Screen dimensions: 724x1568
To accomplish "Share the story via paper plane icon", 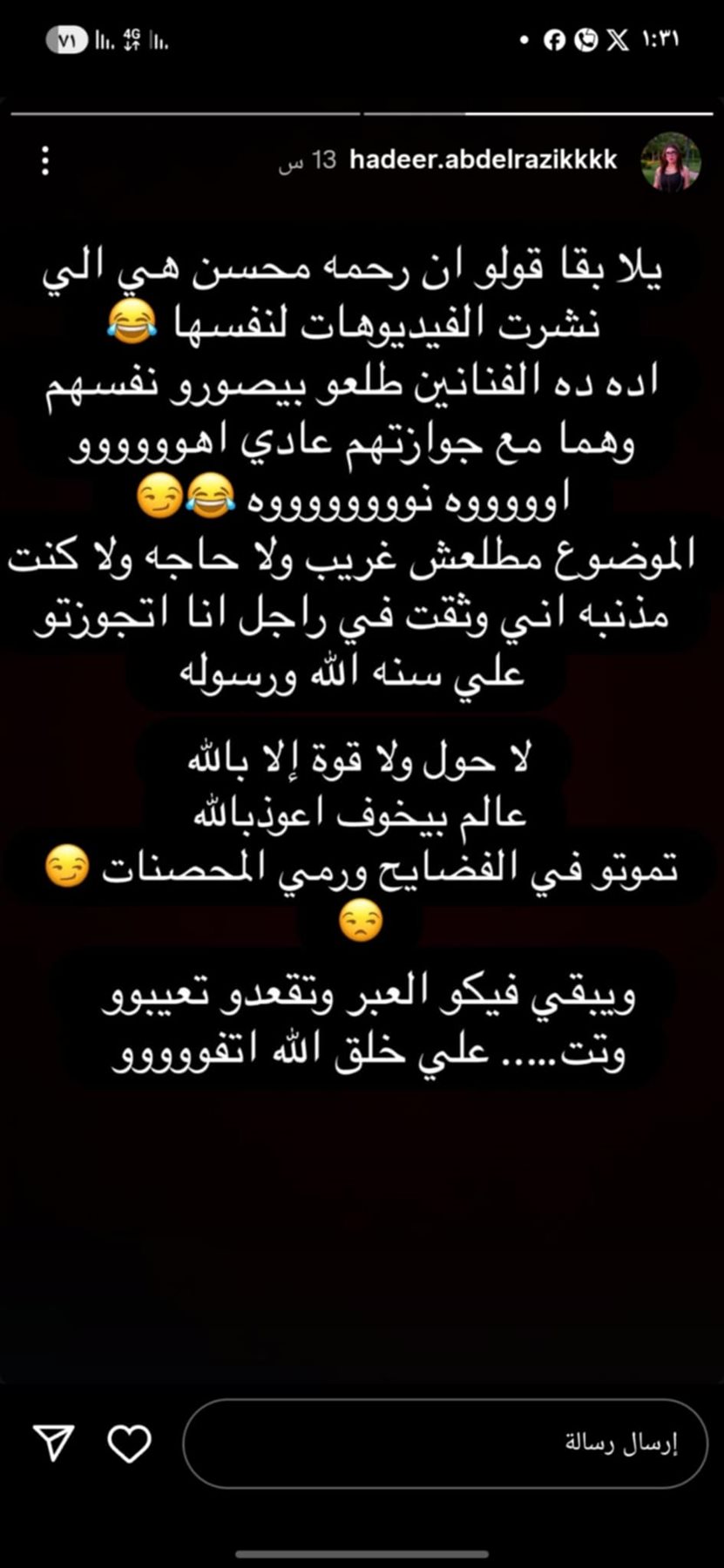I will [53, 1443].
